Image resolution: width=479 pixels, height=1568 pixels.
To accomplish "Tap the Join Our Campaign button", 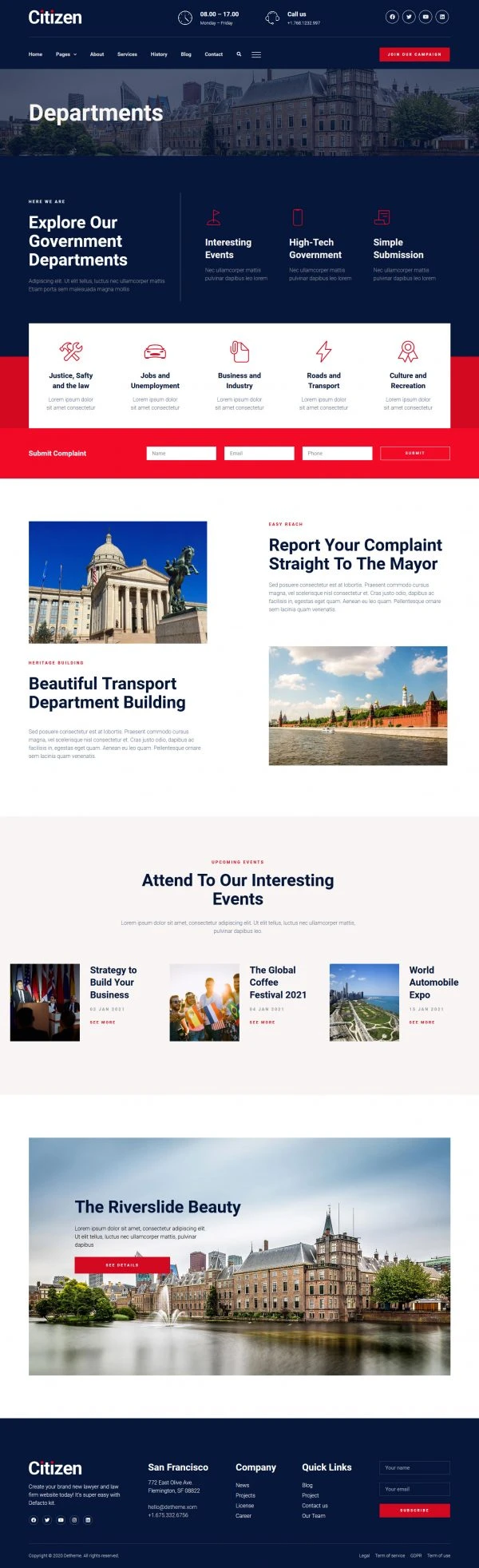I will 414,54.
